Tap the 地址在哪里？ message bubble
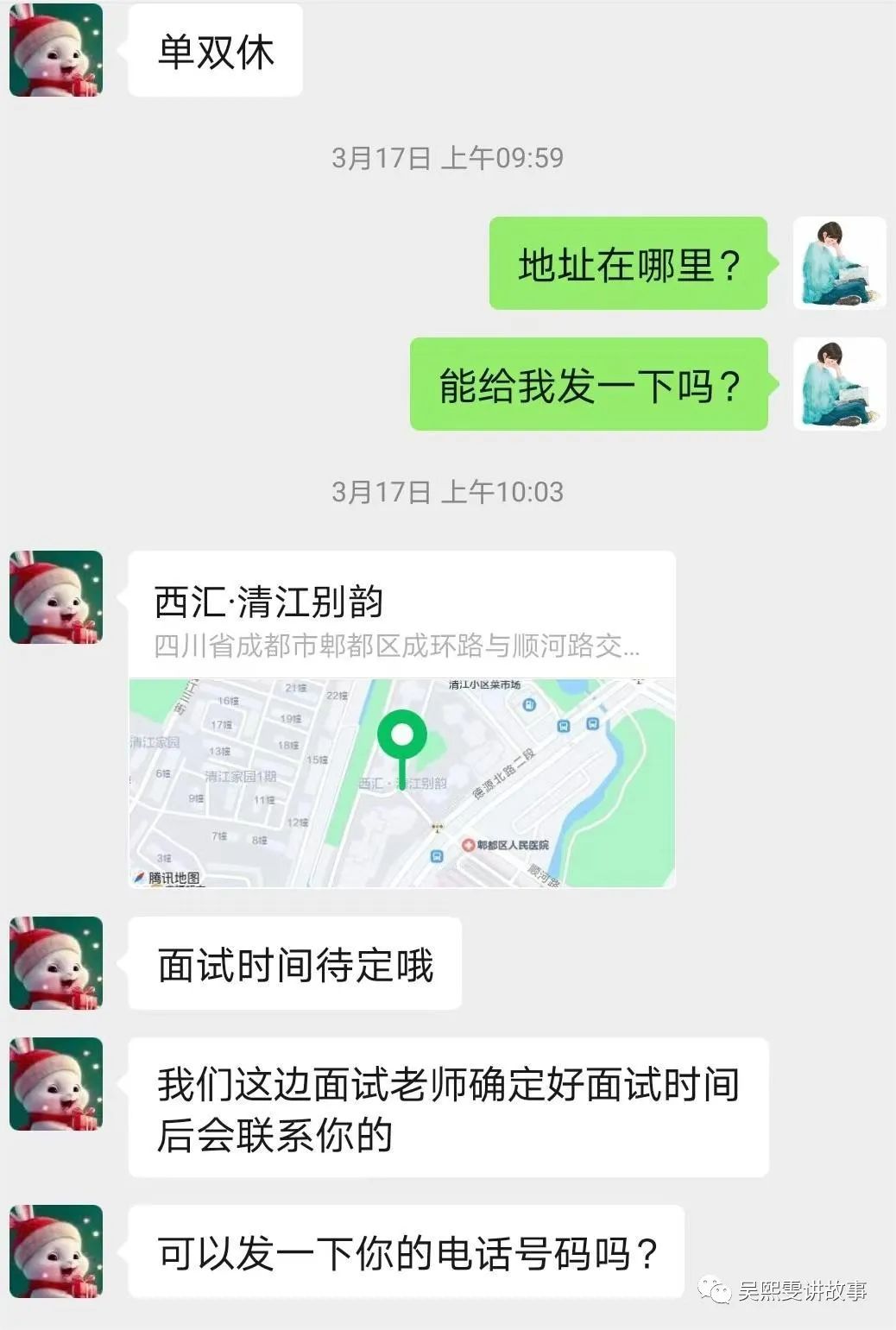Screen dimensions: 896x1330 coord(628,267)
